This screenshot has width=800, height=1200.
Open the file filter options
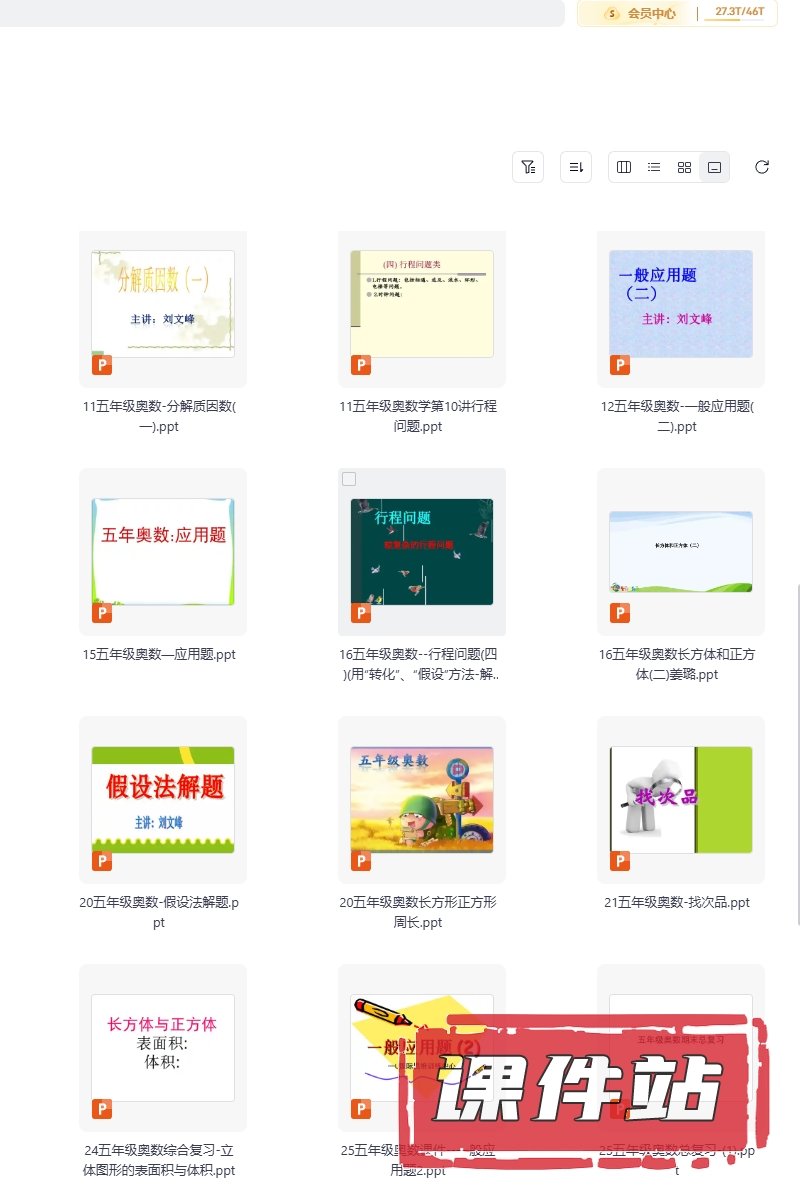(x=528, y=167)
